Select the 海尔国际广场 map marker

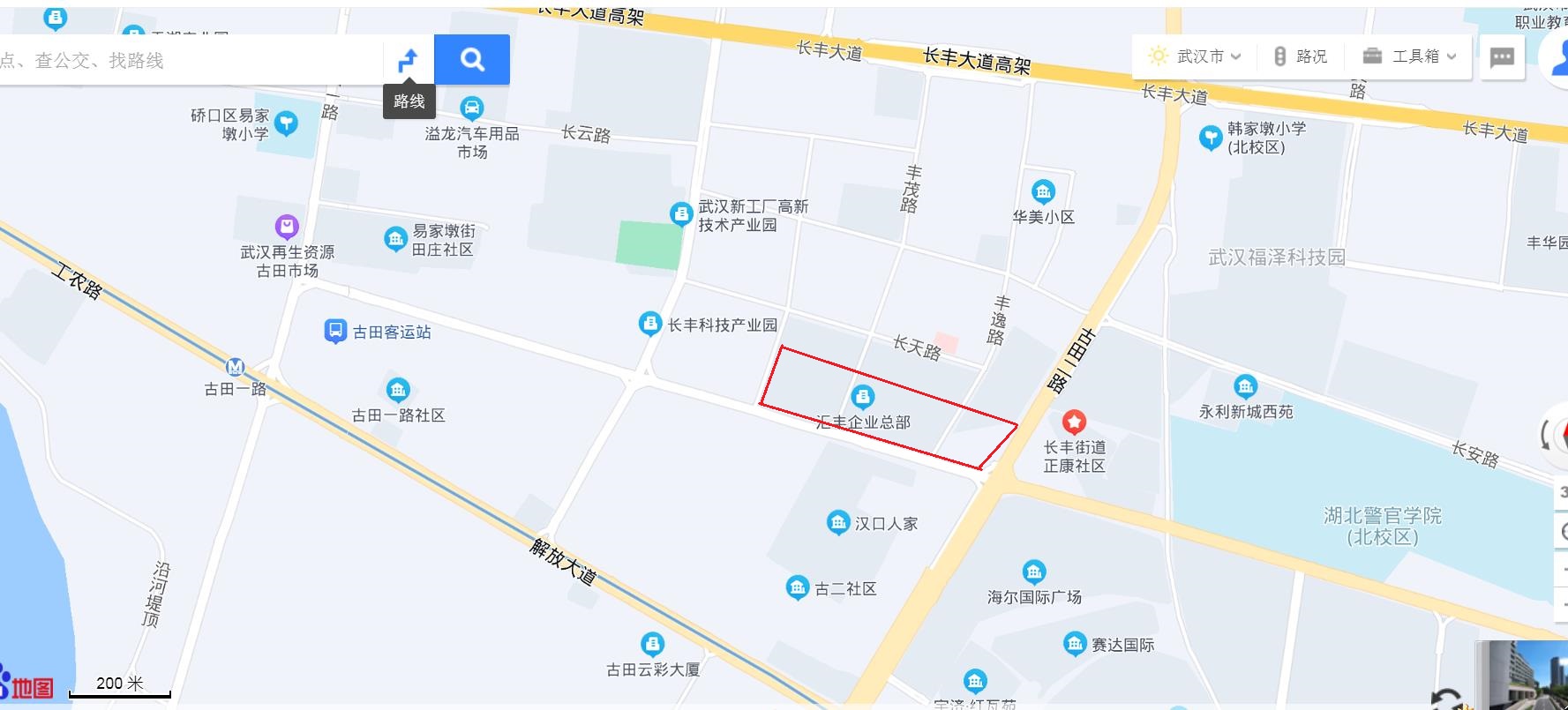(1033, 572)
